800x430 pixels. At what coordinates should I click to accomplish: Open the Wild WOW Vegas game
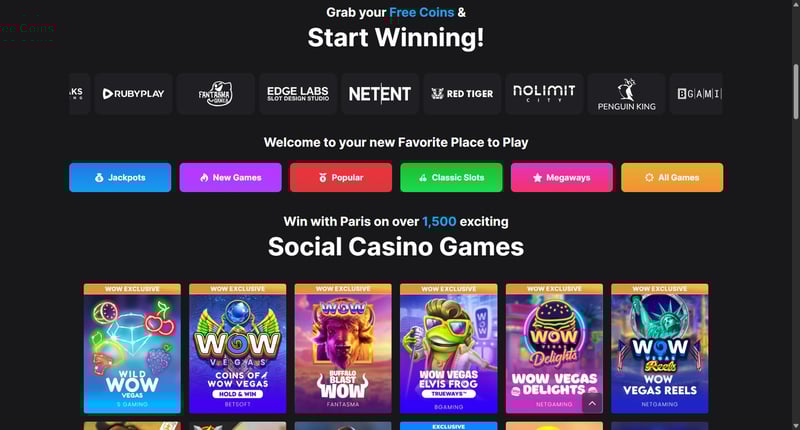pos(132,350)
